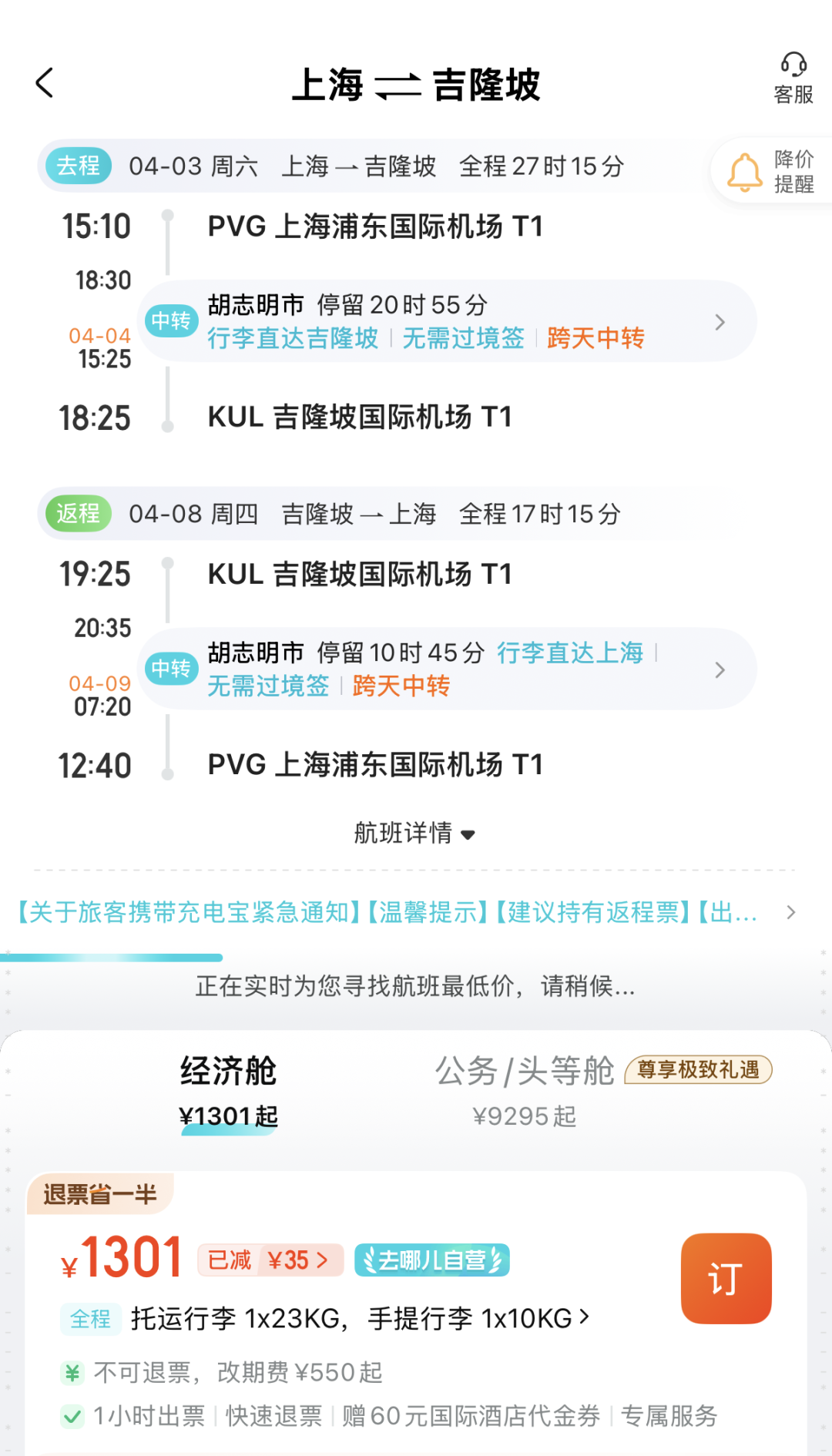Open outbound 胡志明市 transfer details (停留20时55分)
832x1456 pixels.
point(448,321)
